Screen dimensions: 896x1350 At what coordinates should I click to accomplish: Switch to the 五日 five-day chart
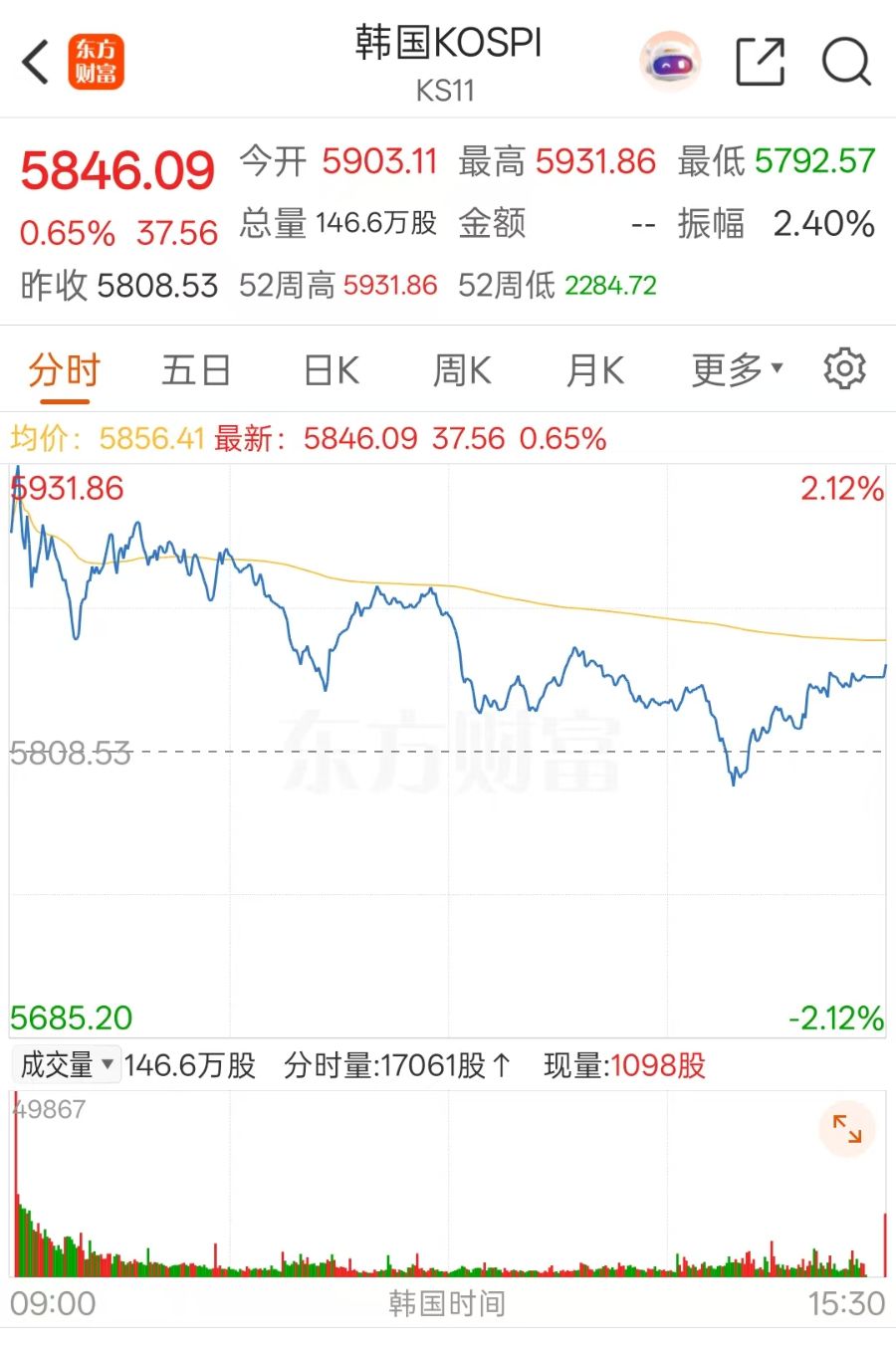point(196,370)
